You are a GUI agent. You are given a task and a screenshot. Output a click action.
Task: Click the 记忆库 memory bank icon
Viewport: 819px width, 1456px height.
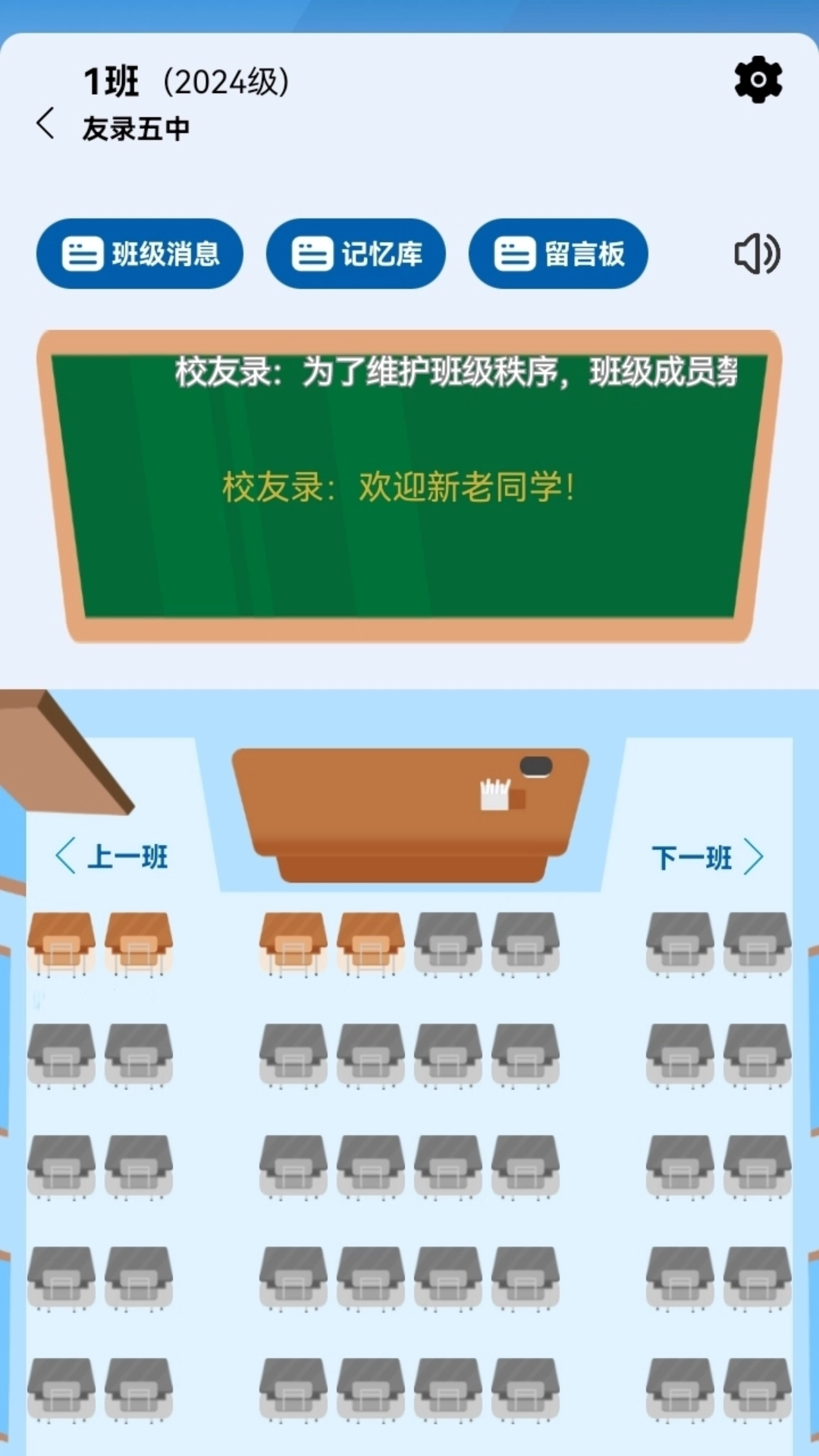click(x=312, y=253)
